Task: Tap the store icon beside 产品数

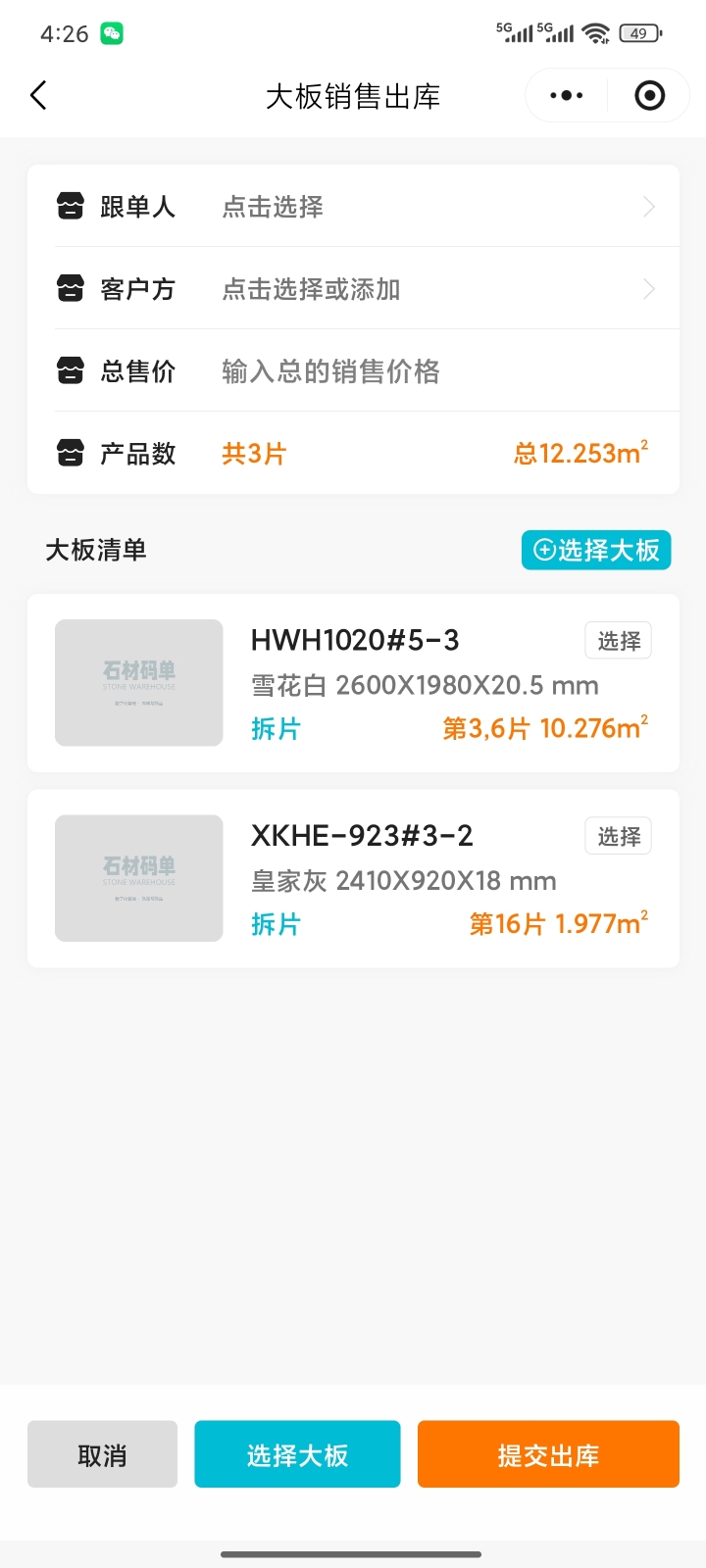Action: coord(70,453)
